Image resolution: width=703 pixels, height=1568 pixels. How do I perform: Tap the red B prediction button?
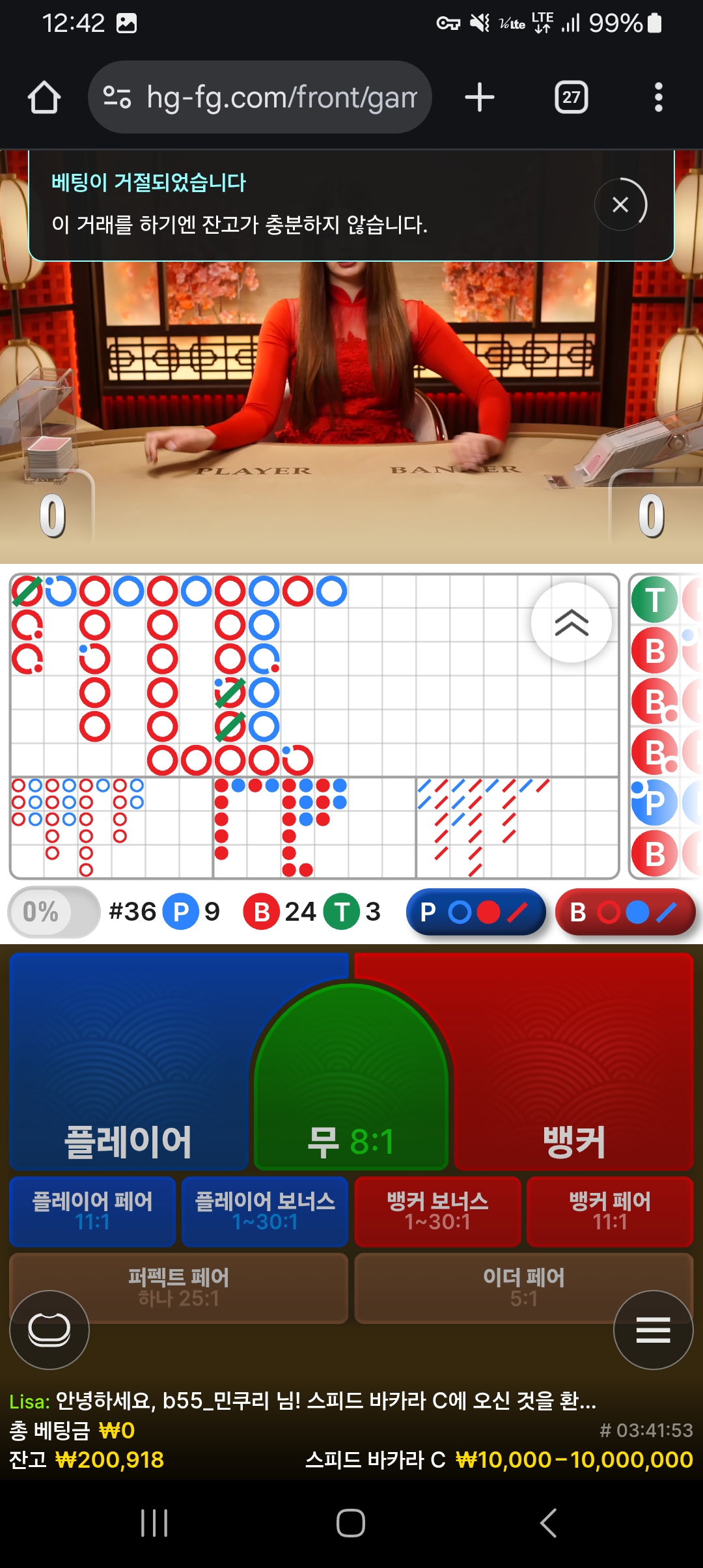pyautogui.click(x=626, y=912)
